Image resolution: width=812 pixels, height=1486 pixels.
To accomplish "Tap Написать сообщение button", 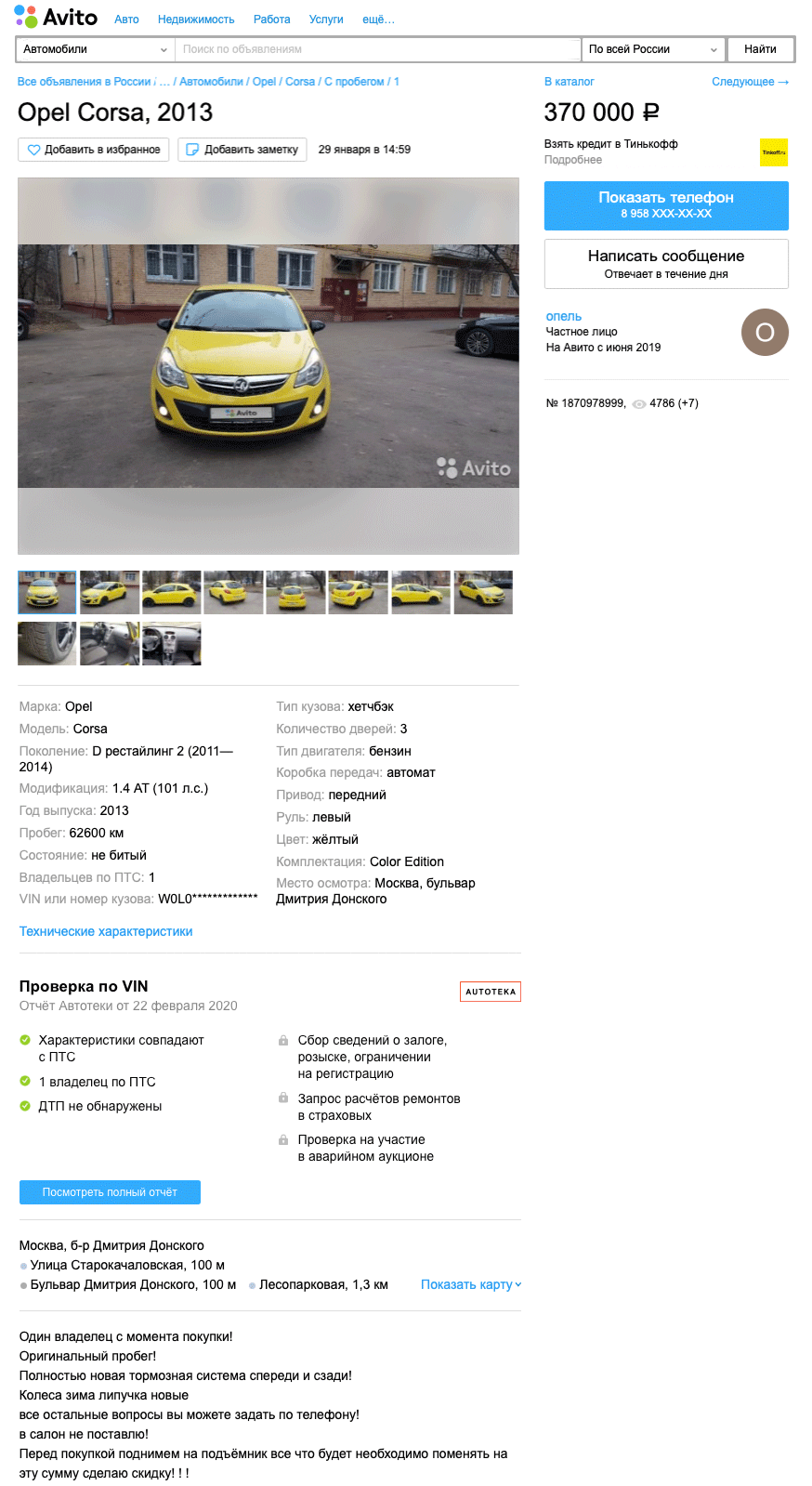I will click(x=665, y=264).
